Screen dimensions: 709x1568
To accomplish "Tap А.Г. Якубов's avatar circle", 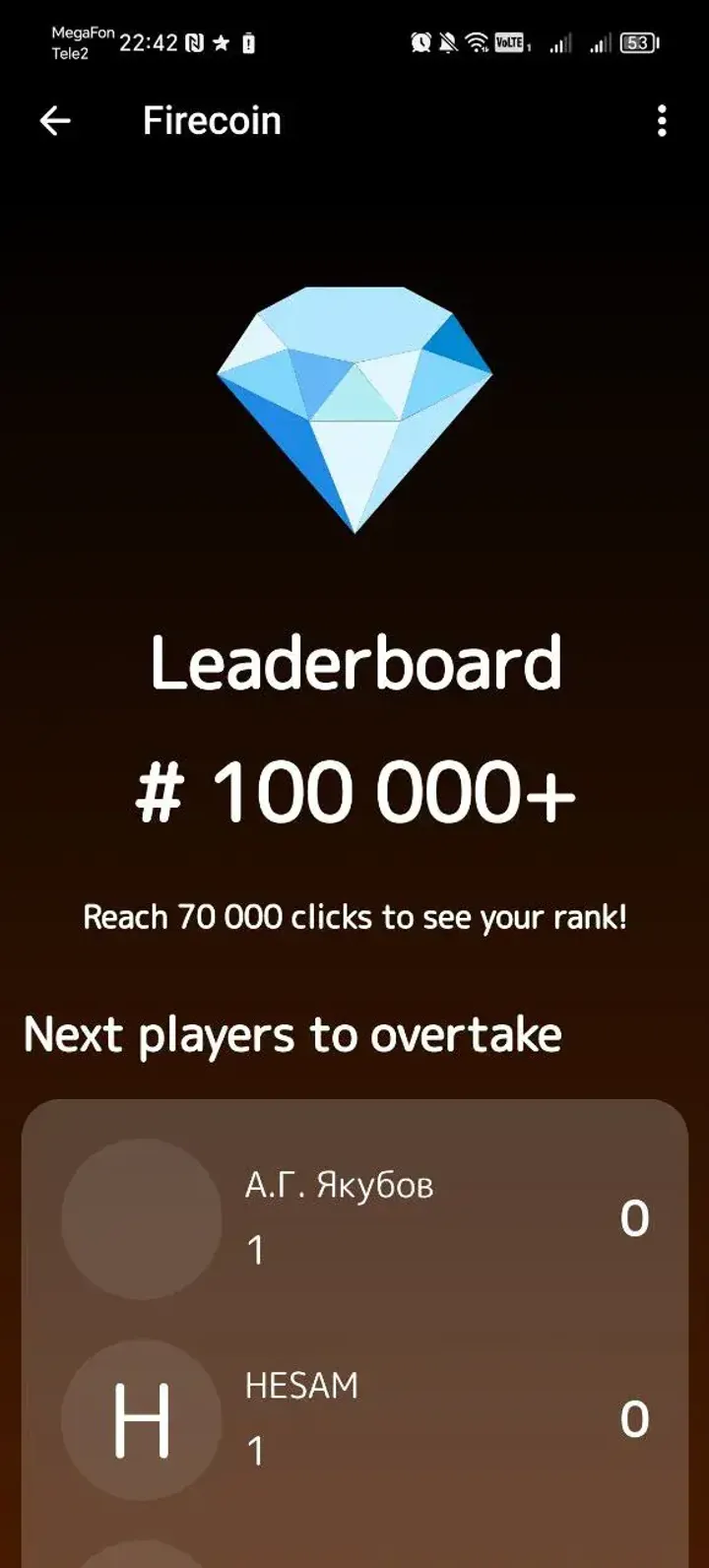I will [141, 1217].
